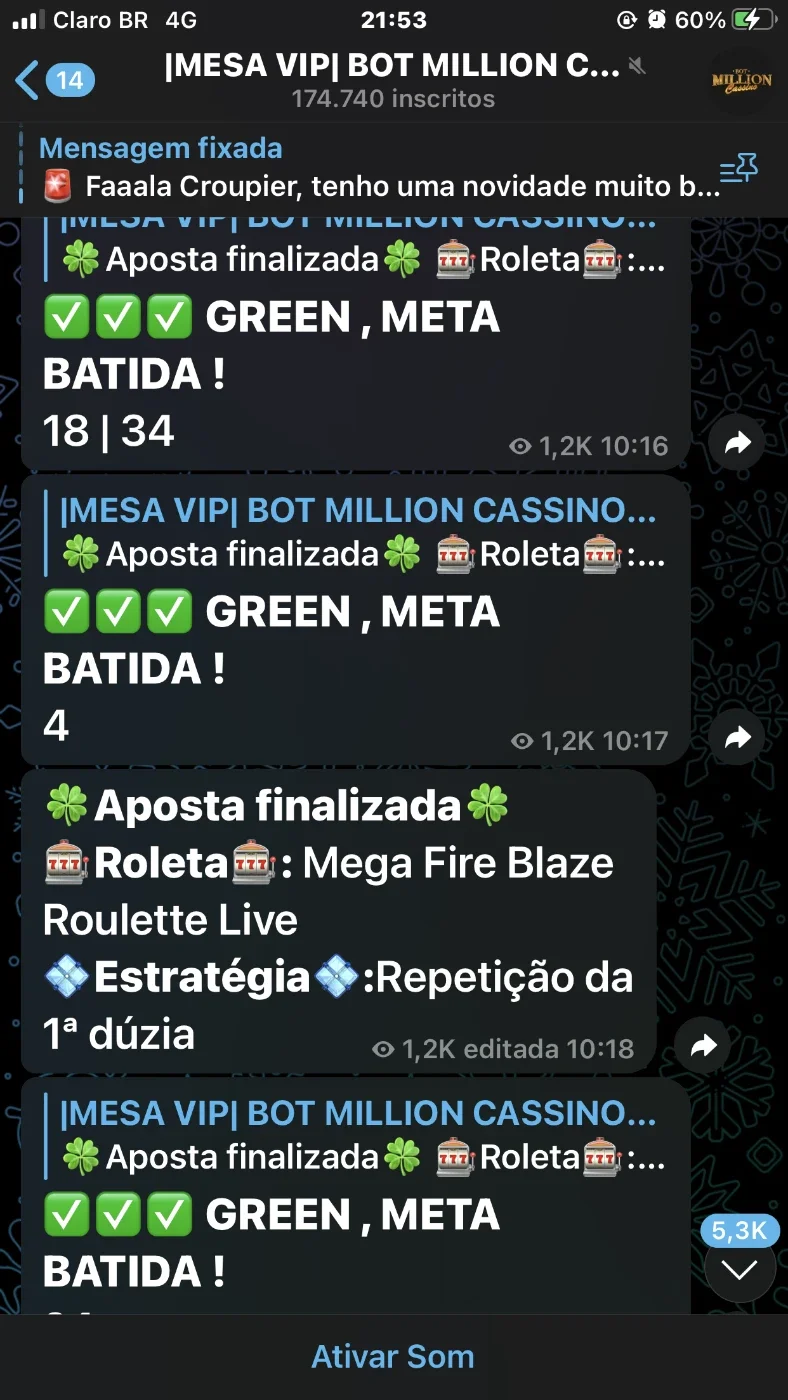Tap Ativar Som to unmute channel
This screenshot has width=788, height=1400.
393,1357
